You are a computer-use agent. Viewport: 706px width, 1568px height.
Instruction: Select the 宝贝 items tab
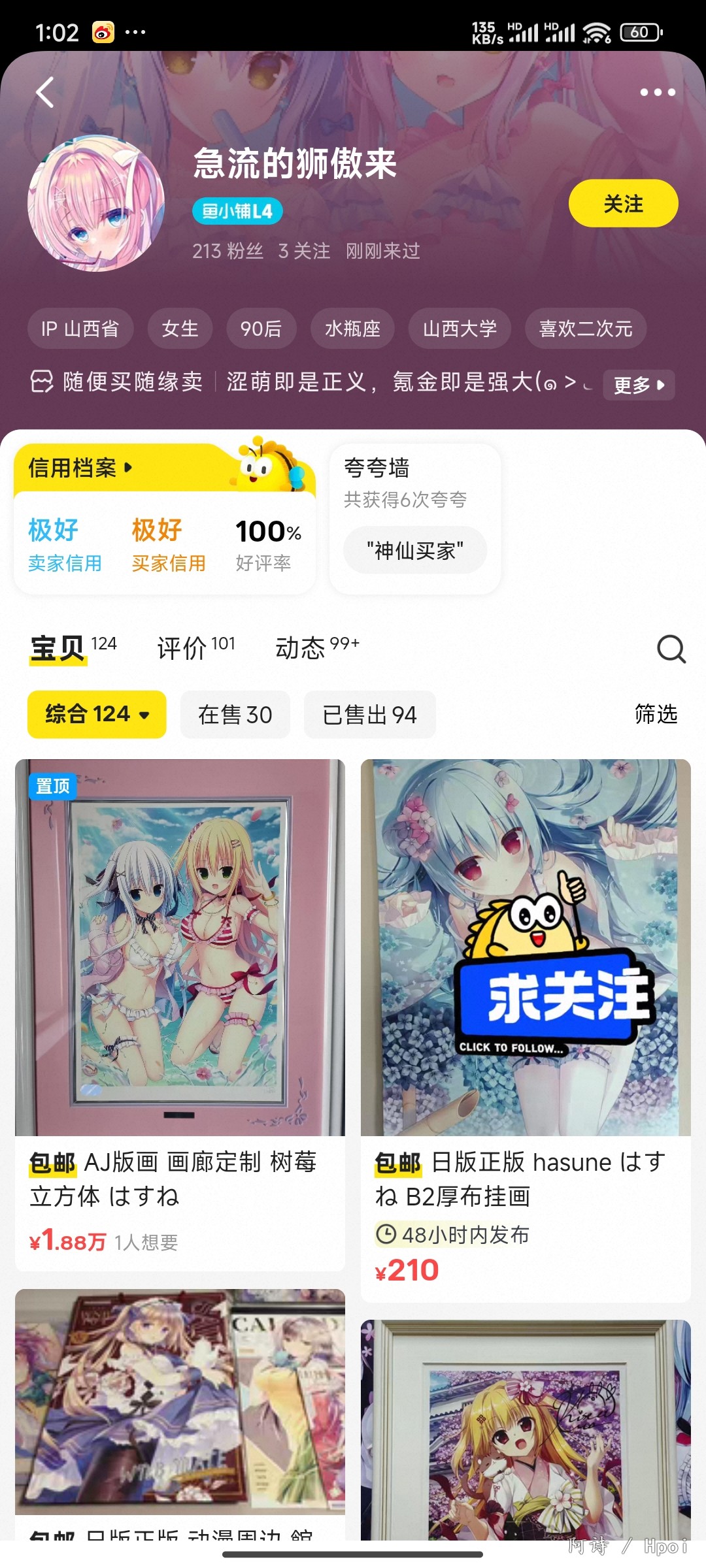point(72,647)
